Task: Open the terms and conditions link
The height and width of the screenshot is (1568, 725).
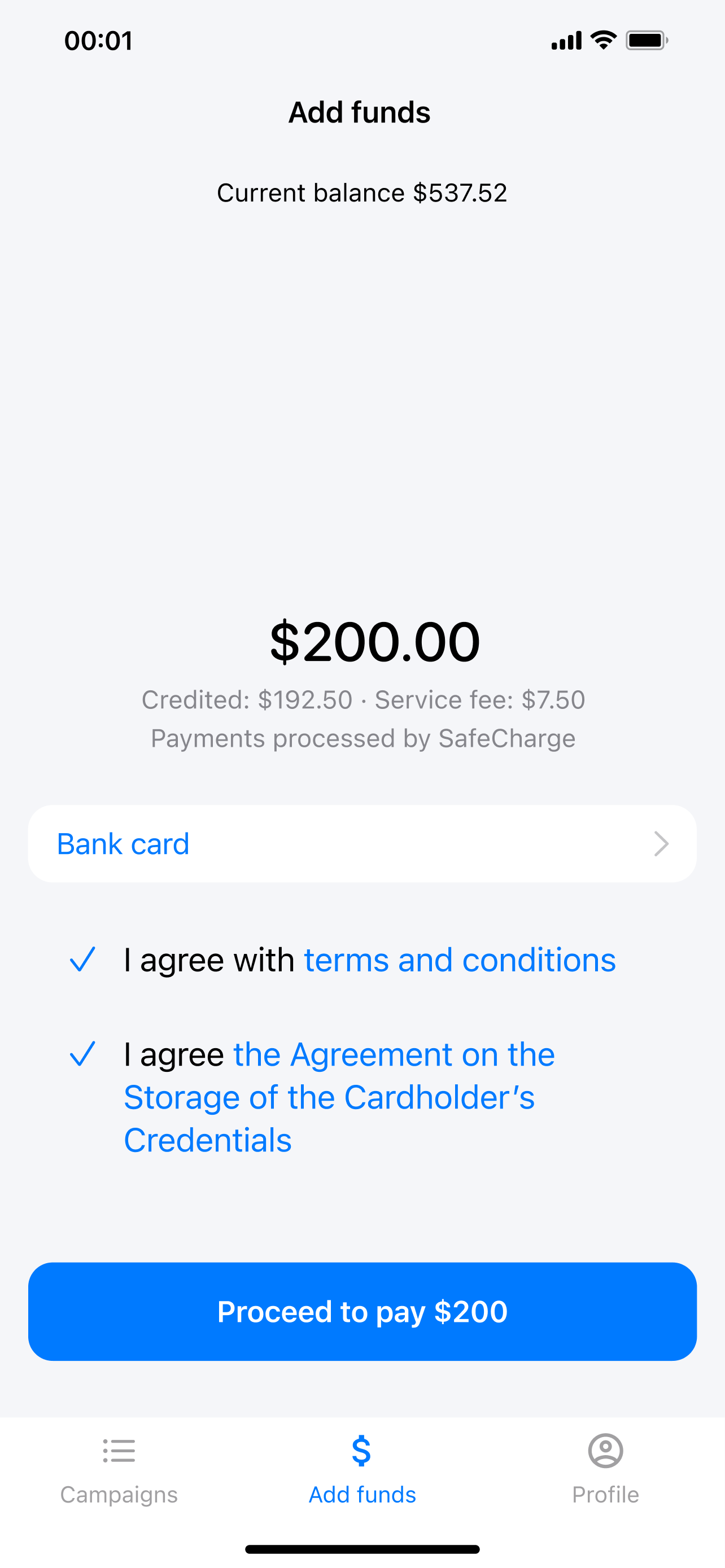Action: click(460, 961)
